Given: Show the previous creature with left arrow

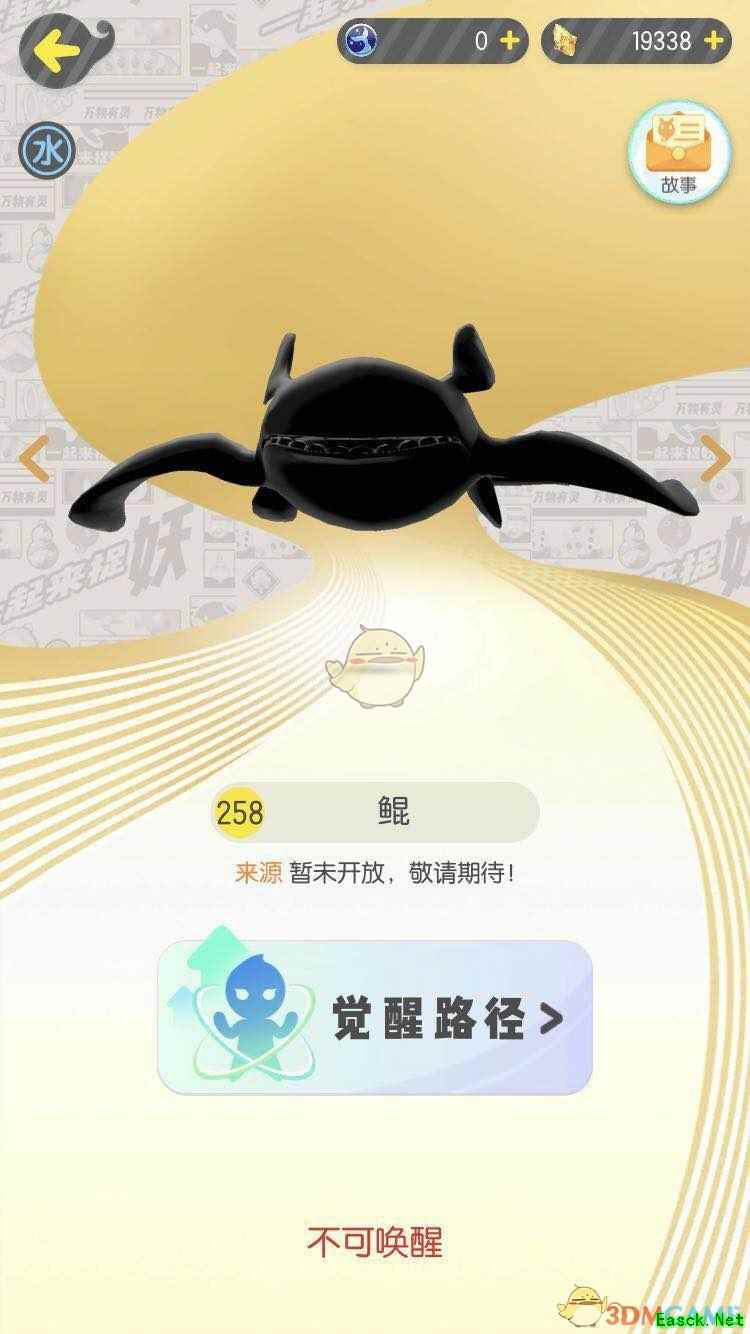Looking at the screenshot, I should [x=32, y=459].
